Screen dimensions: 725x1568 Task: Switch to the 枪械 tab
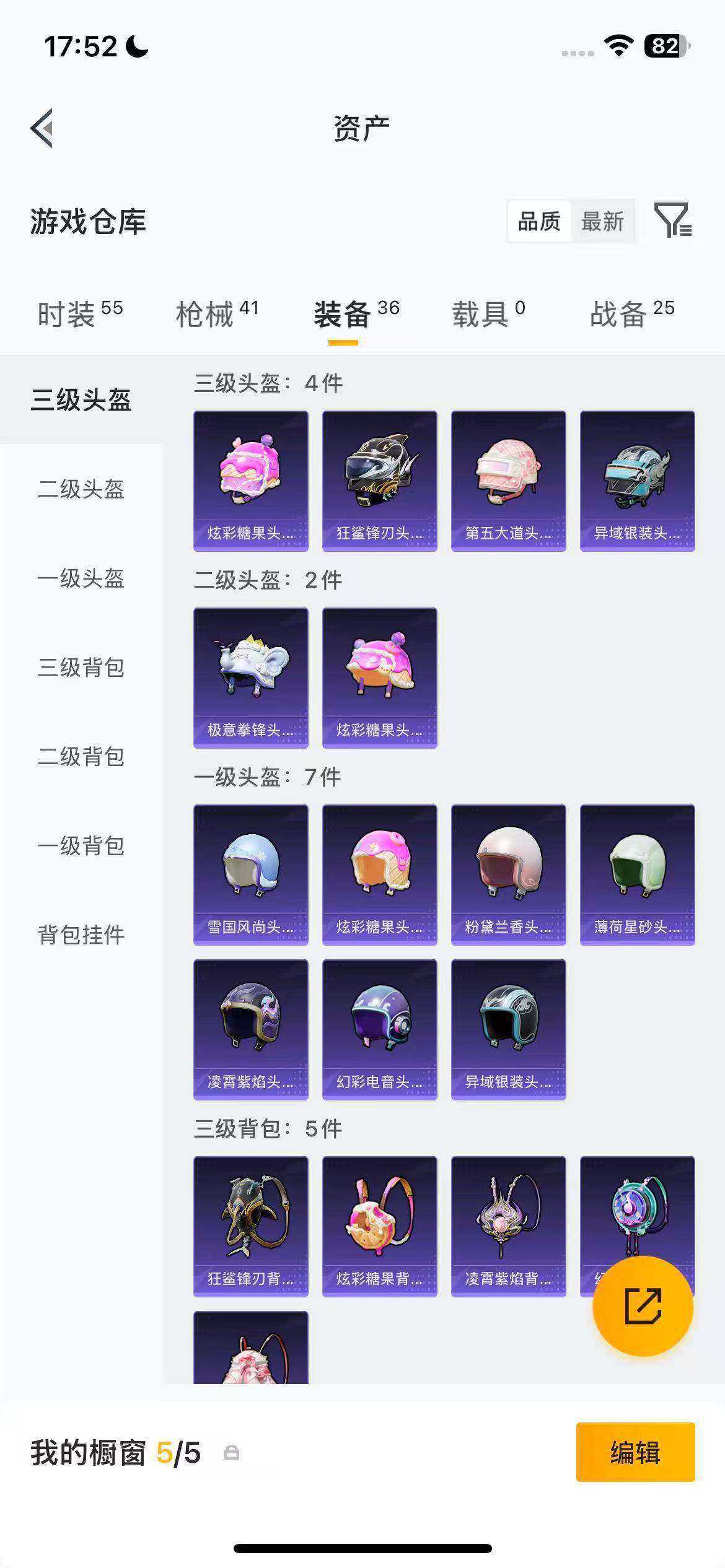tap(217, 313)
